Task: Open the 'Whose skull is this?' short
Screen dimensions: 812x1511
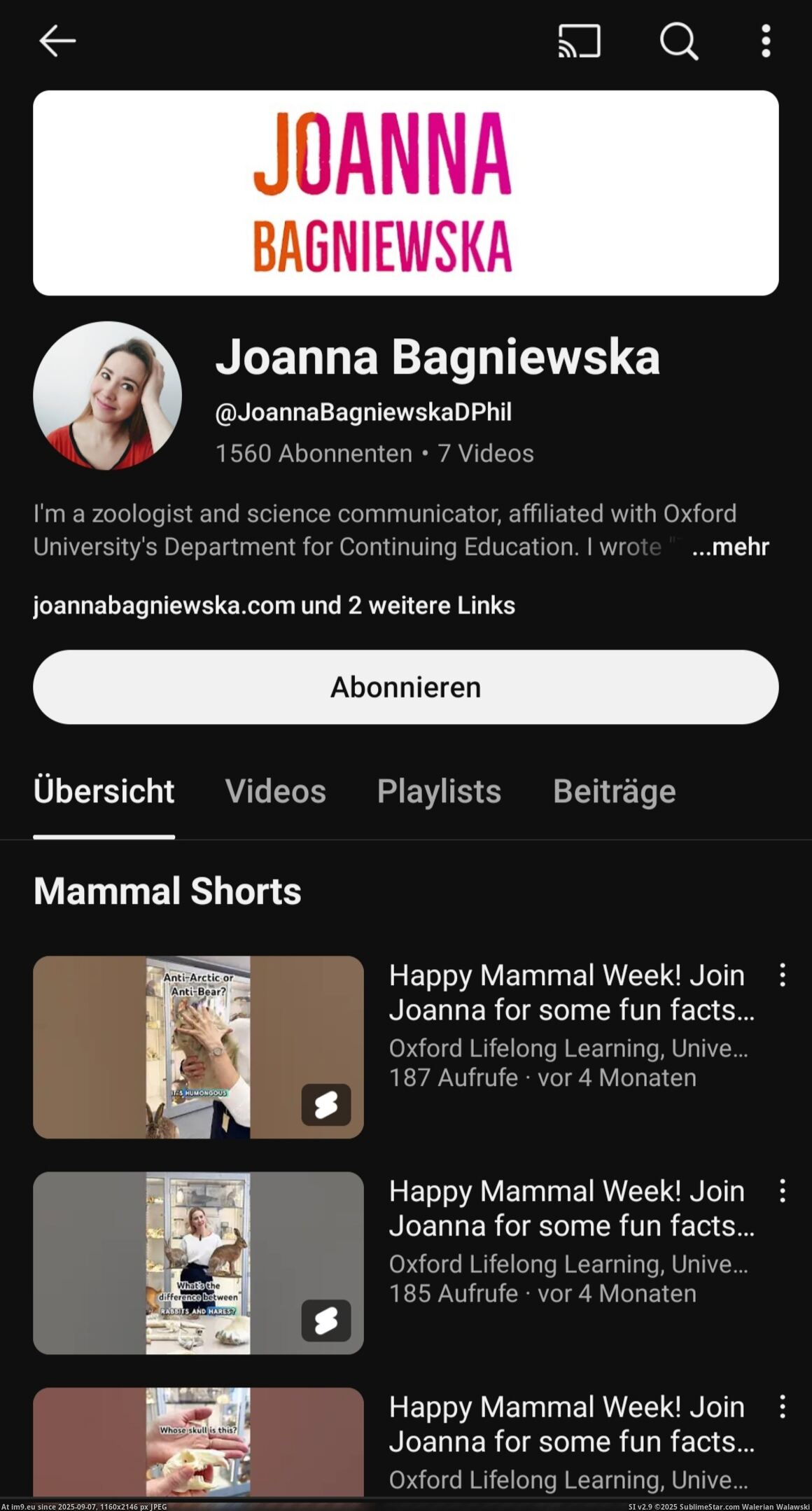Action: 198,1441
